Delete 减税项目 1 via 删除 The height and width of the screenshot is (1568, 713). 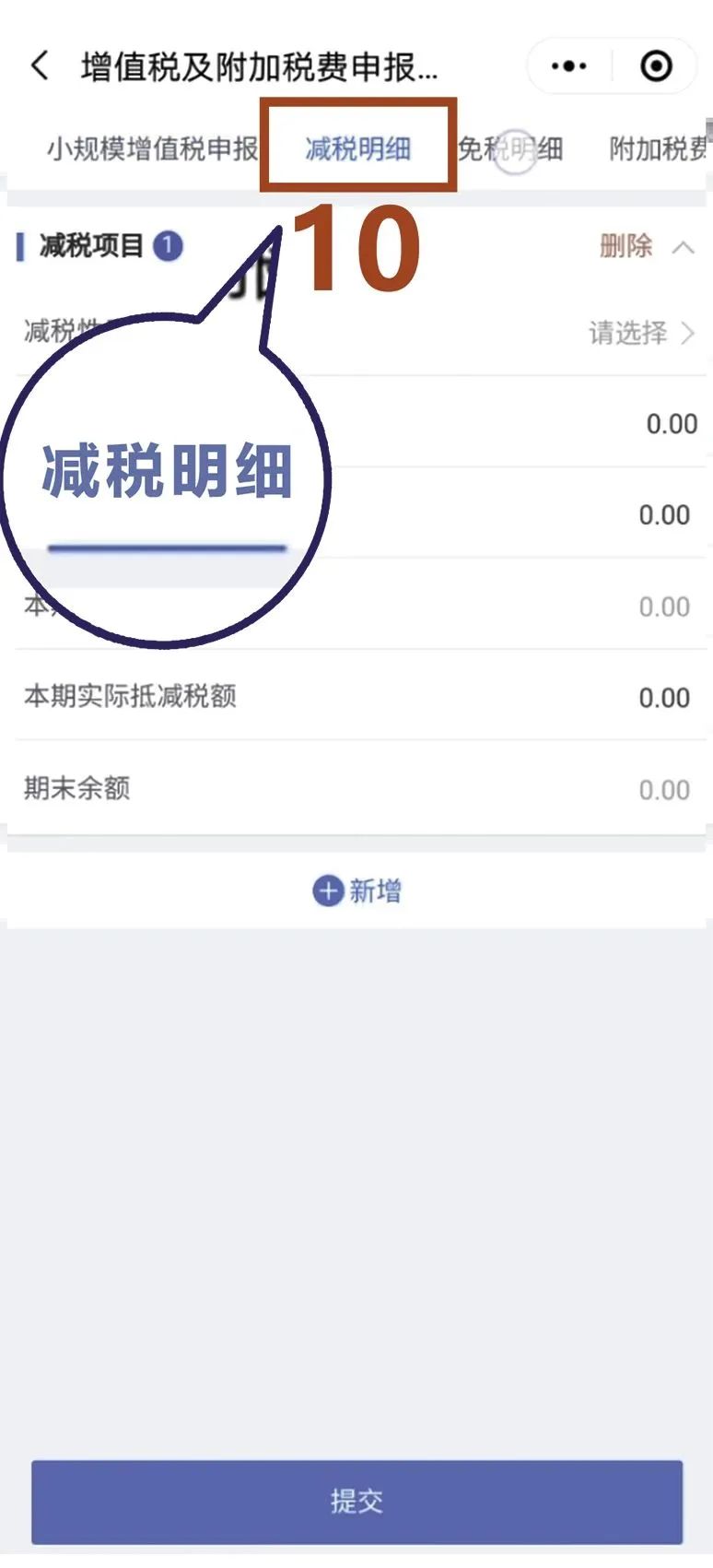pyautogui.click(x=625, y=246)
